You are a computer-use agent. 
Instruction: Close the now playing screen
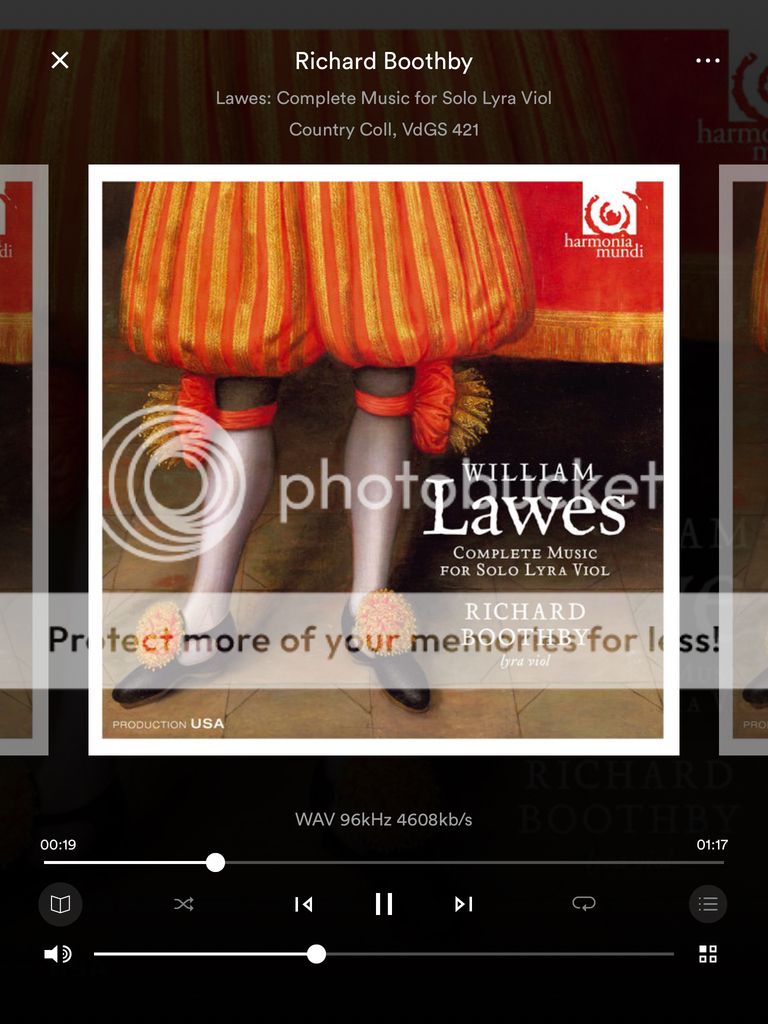pyautogui.click(x=60, y=61)
